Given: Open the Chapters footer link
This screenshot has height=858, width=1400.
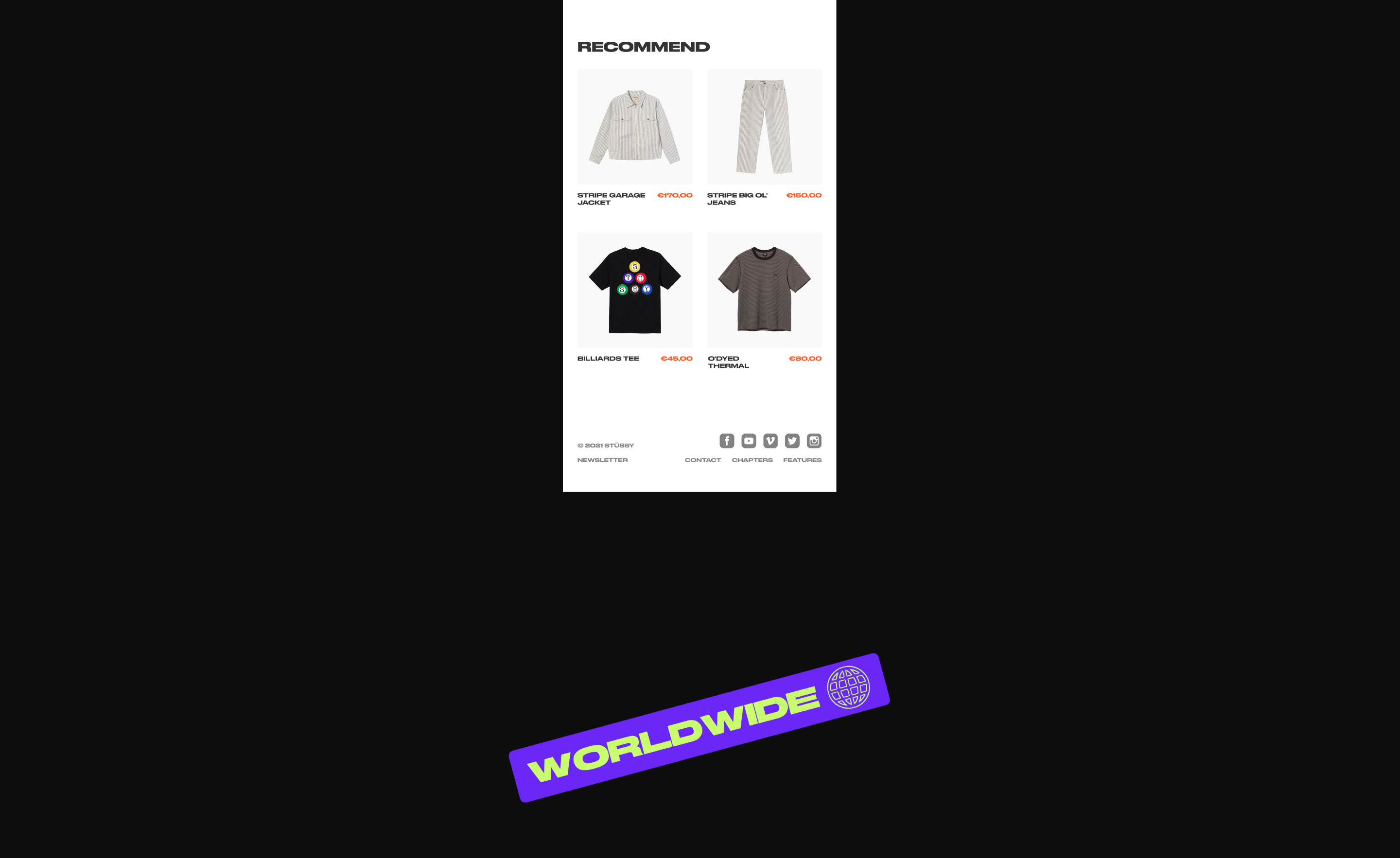Looking at the screenshot, I should [752, 460].
